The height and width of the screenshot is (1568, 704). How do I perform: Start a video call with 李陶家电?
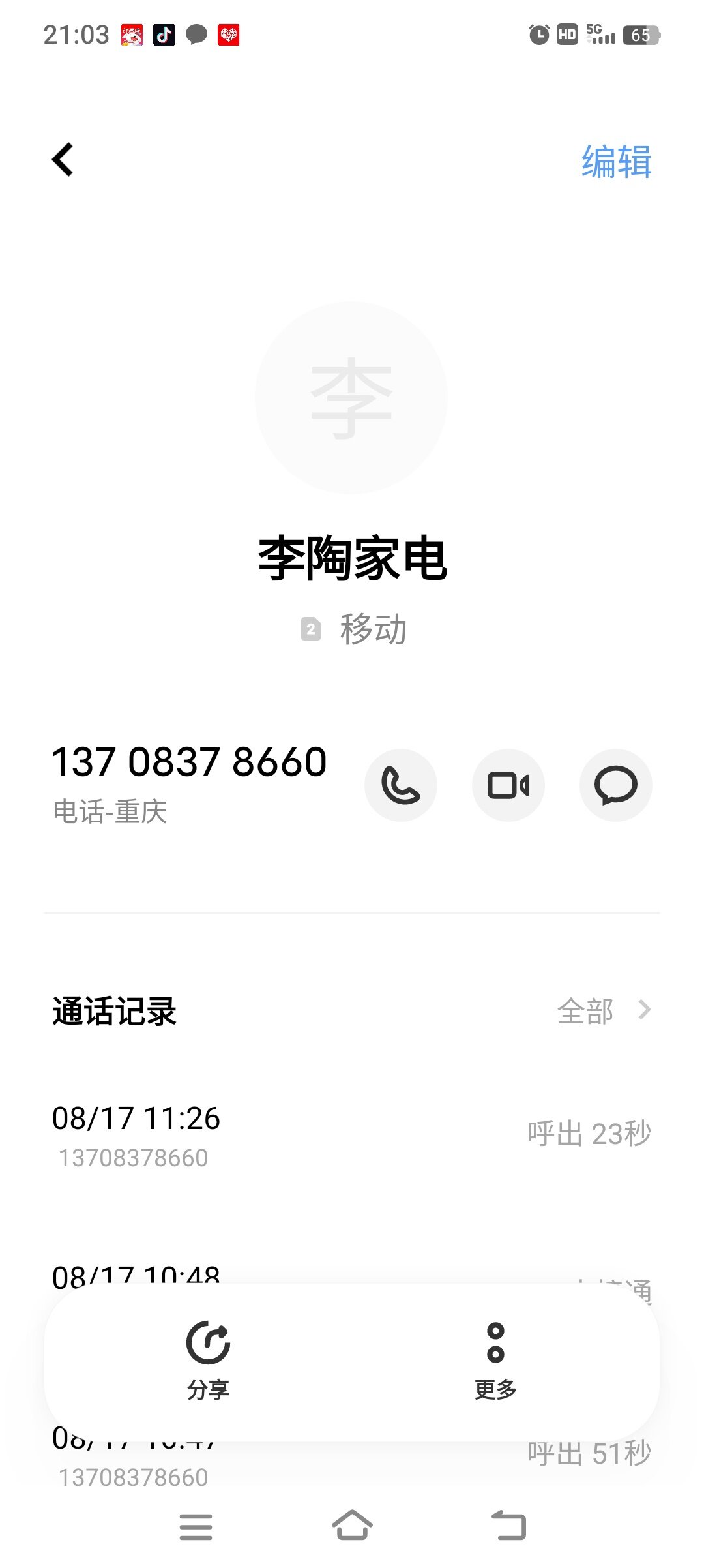tap(508, 785)
